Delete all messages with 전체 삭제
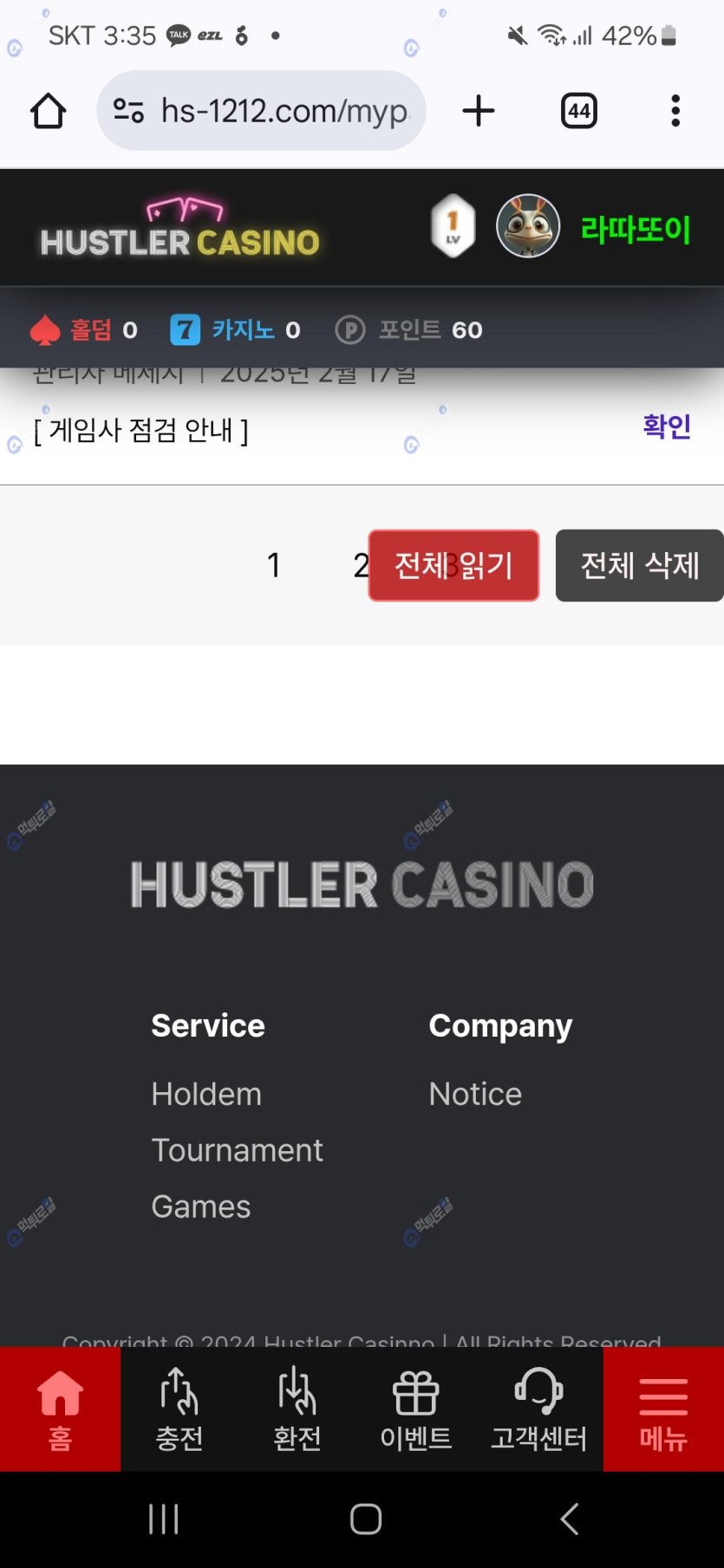This screenshot has width=724, height=1568. (x=639, y=565)
